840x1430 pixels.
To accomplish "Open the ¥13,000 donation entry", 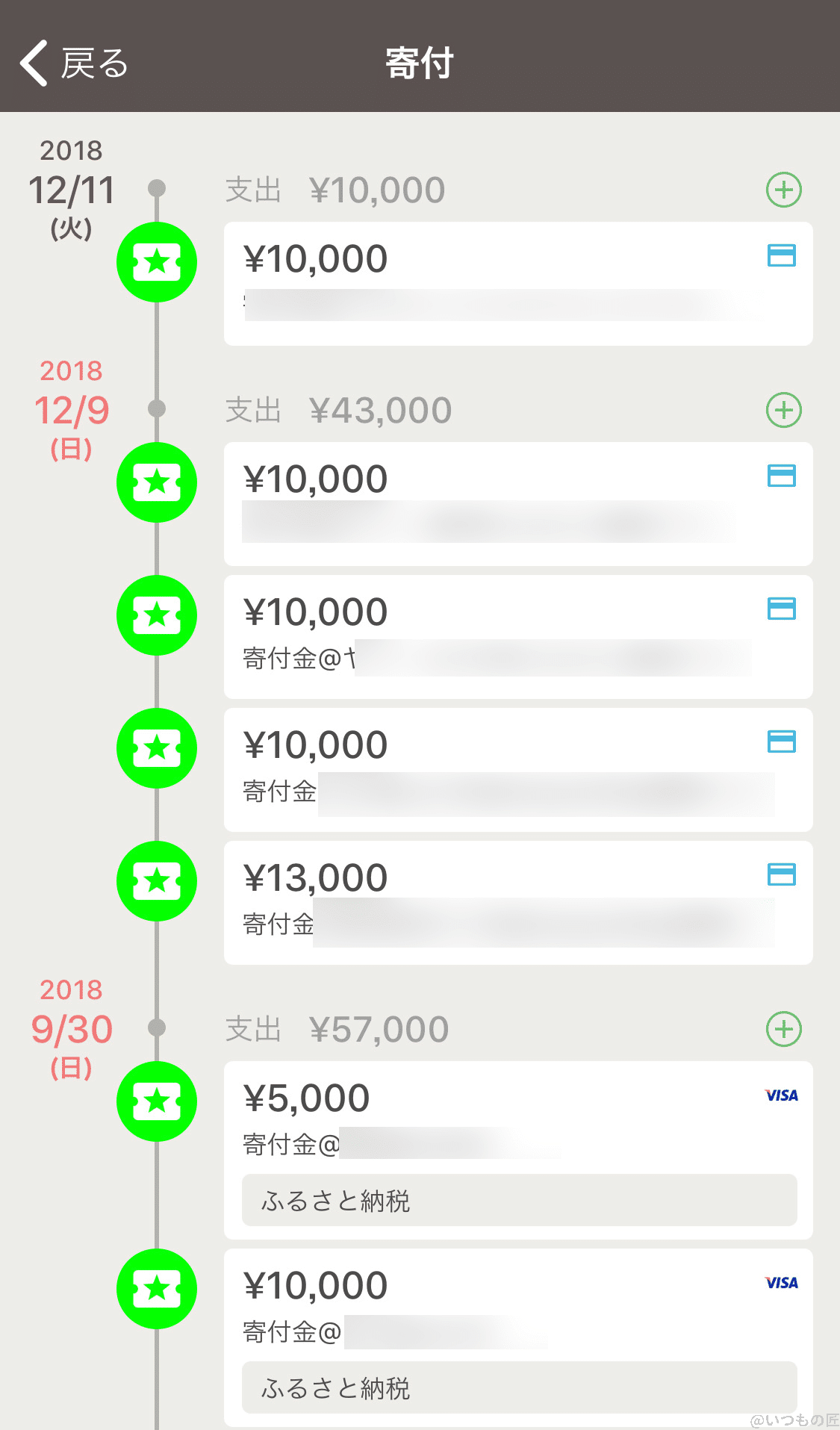I will click(517, 902).
